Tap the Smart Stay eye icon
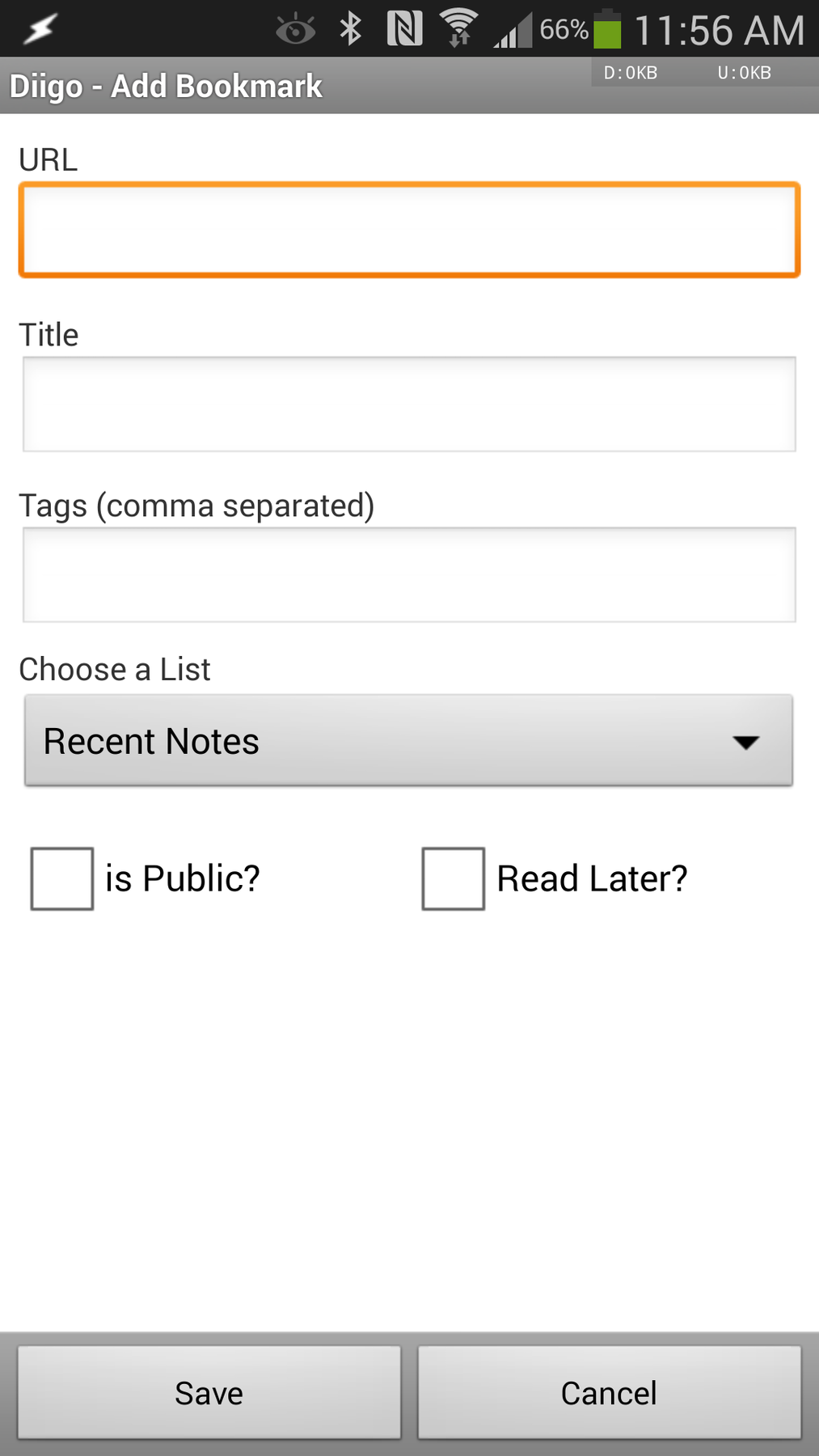This screenshot has height=1456, width=819. 295,27
